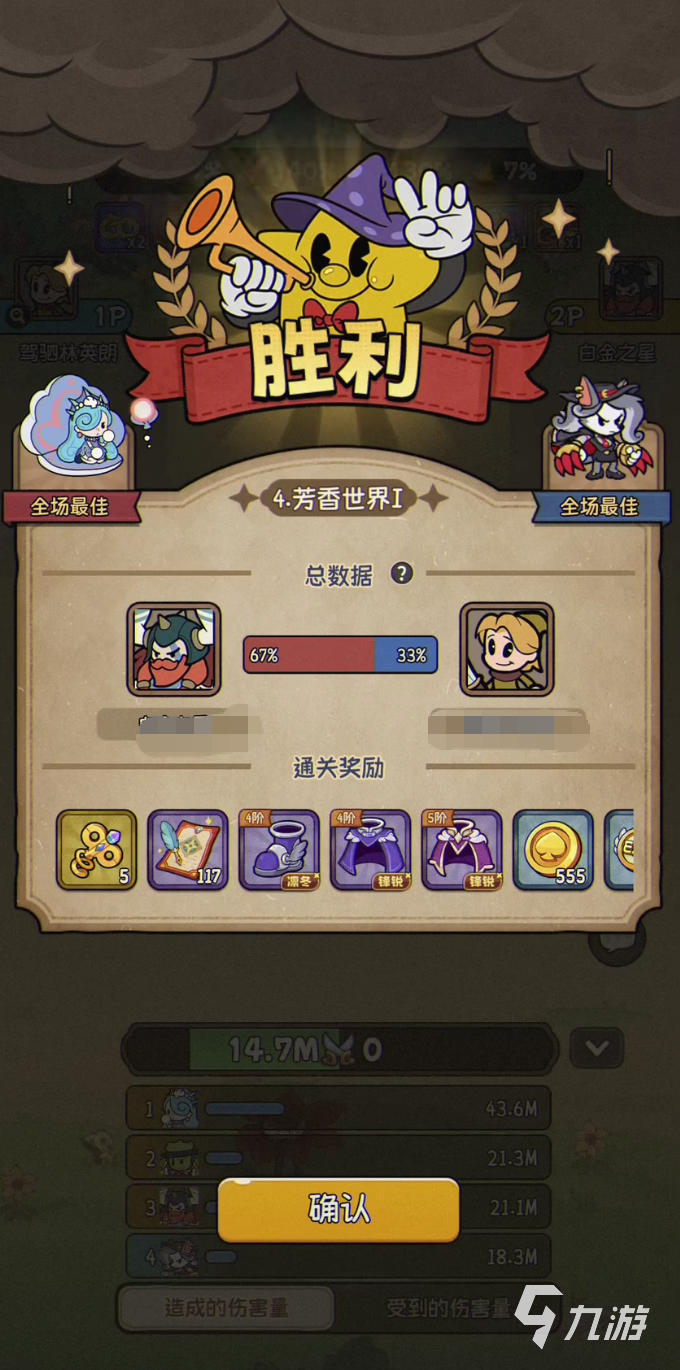680x1370 pixels.
Task: View the 555 gold coin reward
Action: coord(553,850)
